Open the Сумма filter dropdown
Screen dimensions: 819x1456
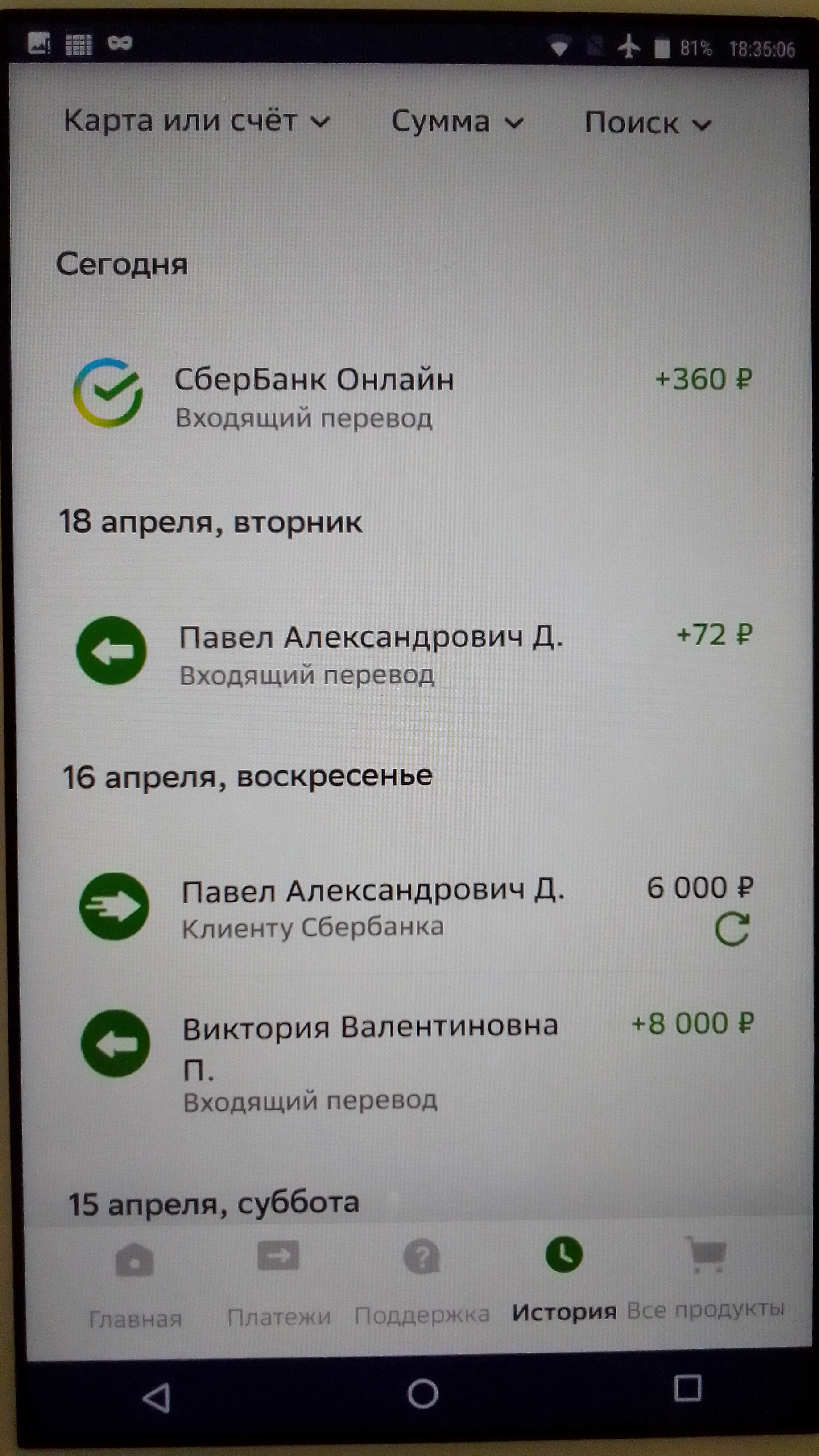[x=457, y=122]
